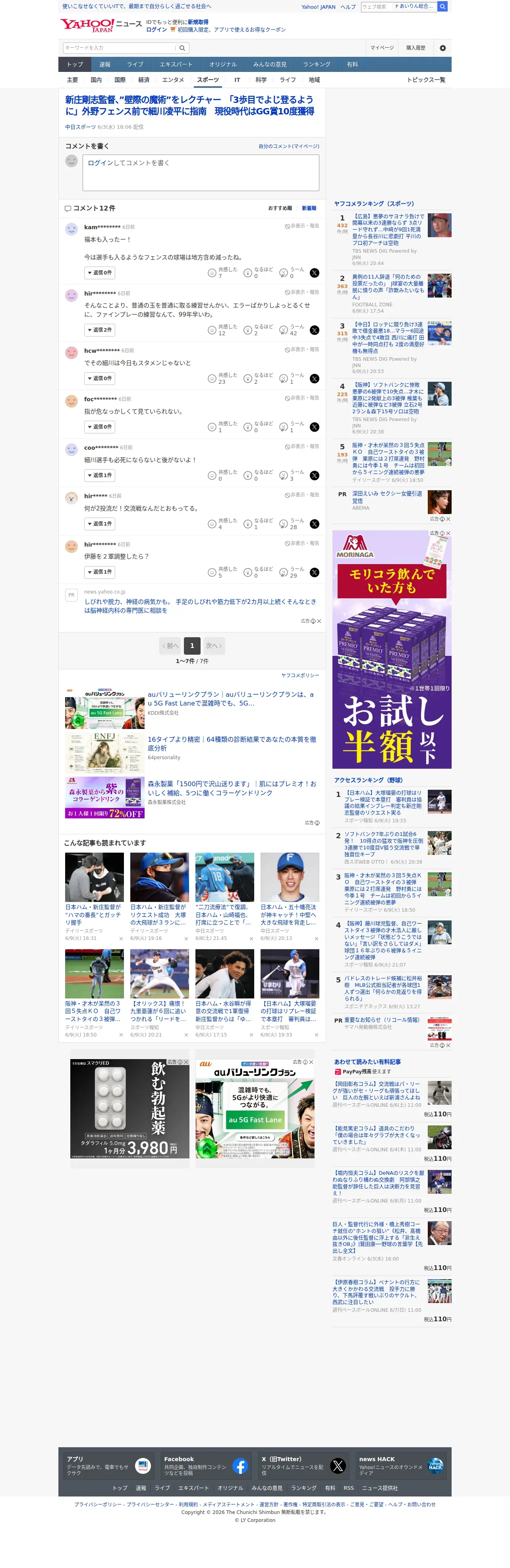Switch to the ランキング tab

[x=317, y=64]
